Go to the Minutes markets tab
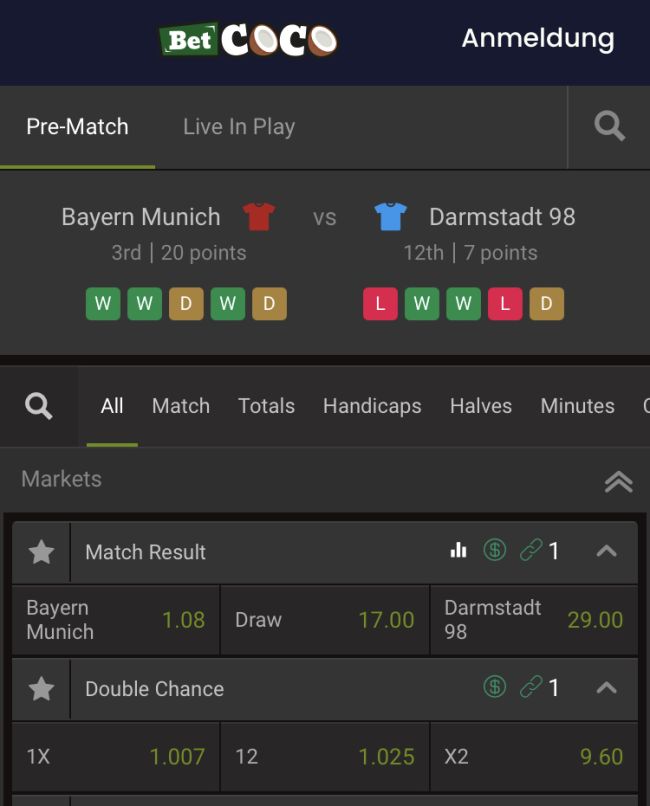Image resolution: width=650 pixels, height=806 pixels. click(x=577, y=406)
